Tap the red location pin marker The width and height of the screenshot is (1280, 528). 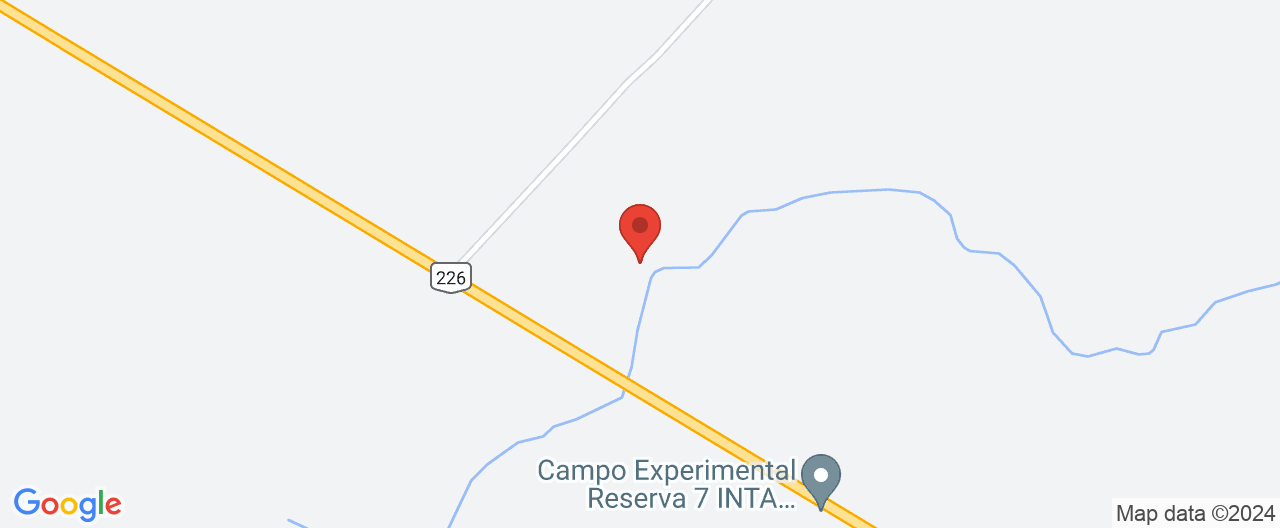[x=640, y=228]
